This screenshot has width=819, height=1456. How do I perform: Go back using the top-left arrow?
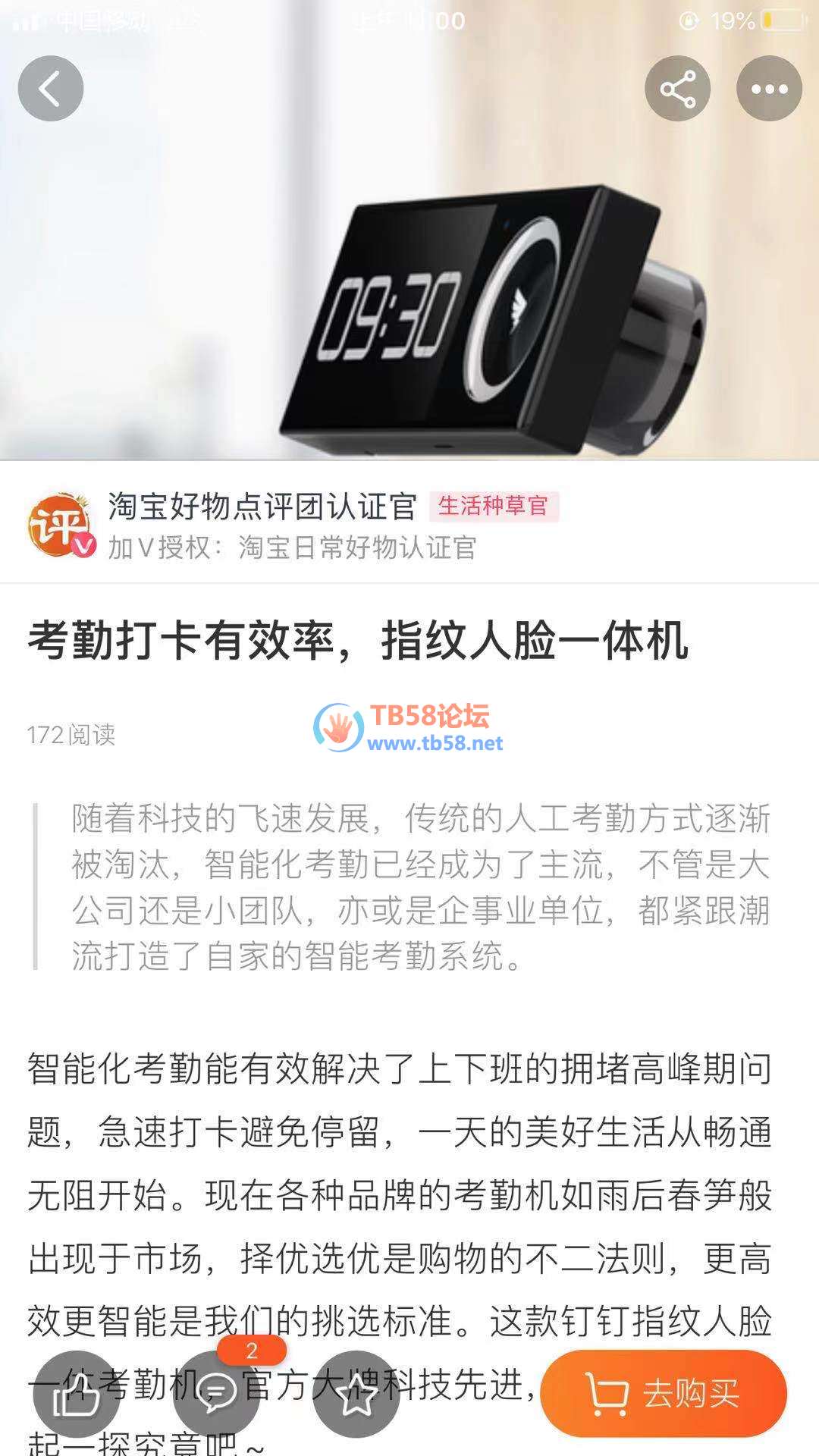[51, 89]
